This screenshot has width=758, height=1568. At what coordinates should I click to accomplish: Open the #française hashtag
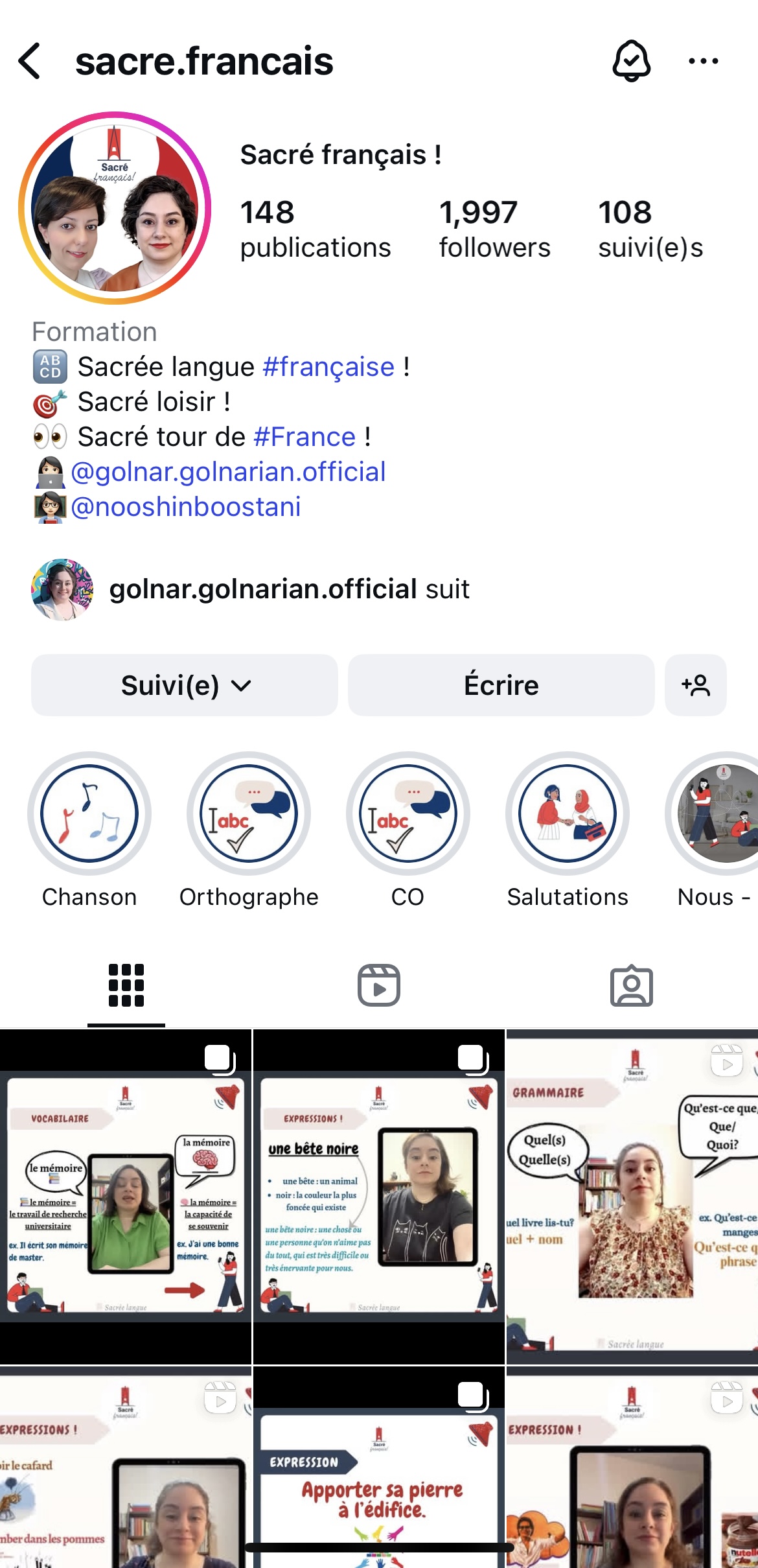coord(328,367)
